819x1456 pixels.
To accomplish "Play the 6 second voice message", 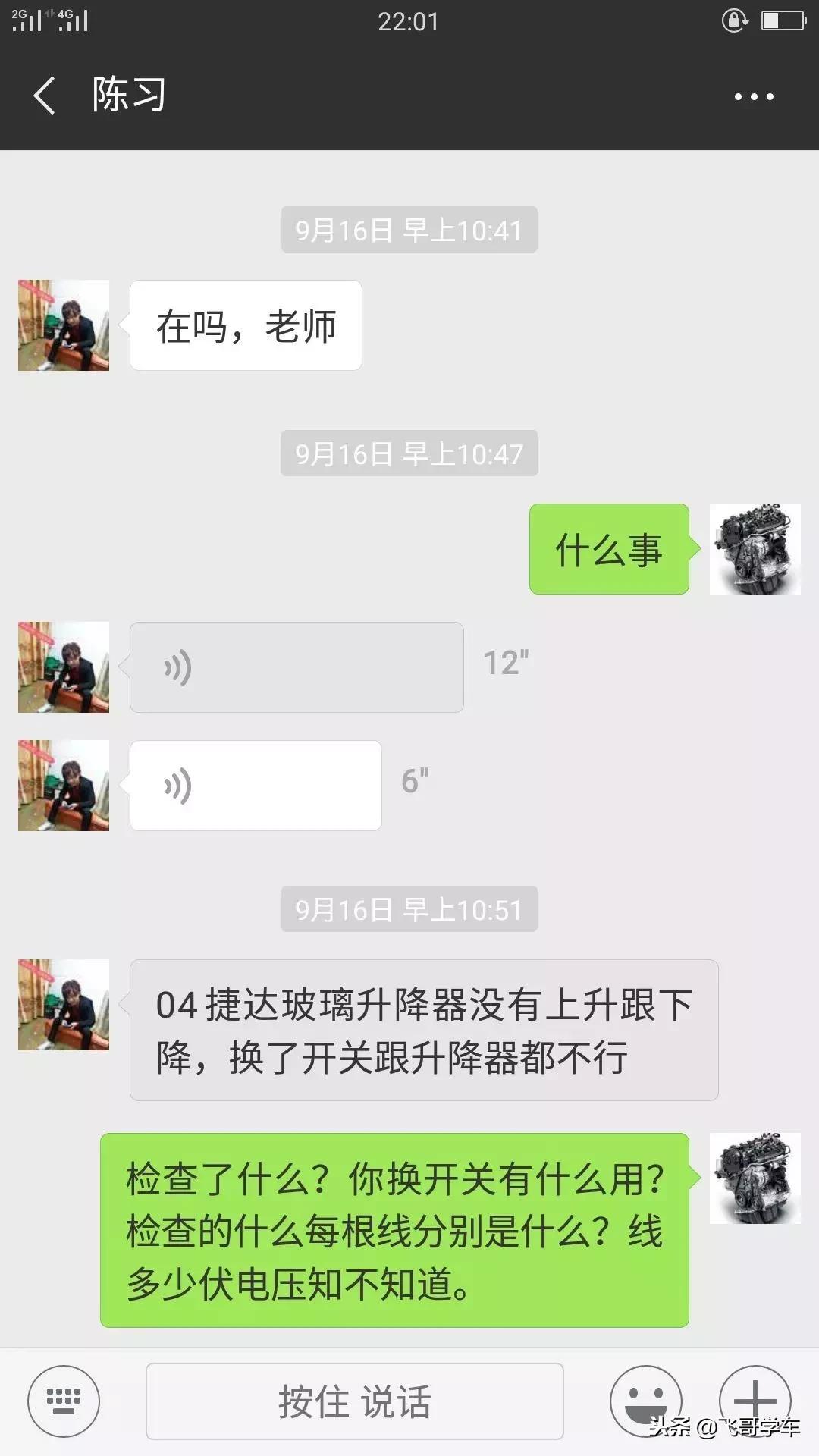I will click(x=256, y=785).
